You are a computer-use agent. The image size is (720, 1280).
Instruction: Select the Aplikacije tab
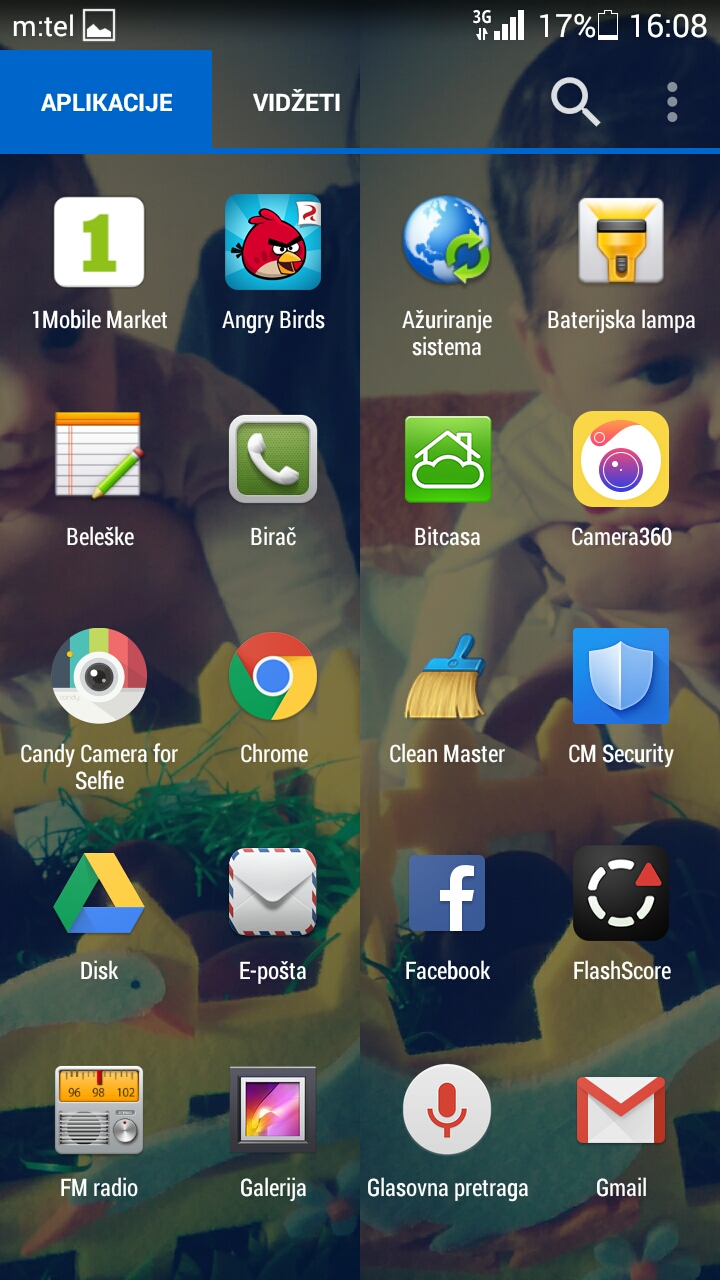point(106,102)
